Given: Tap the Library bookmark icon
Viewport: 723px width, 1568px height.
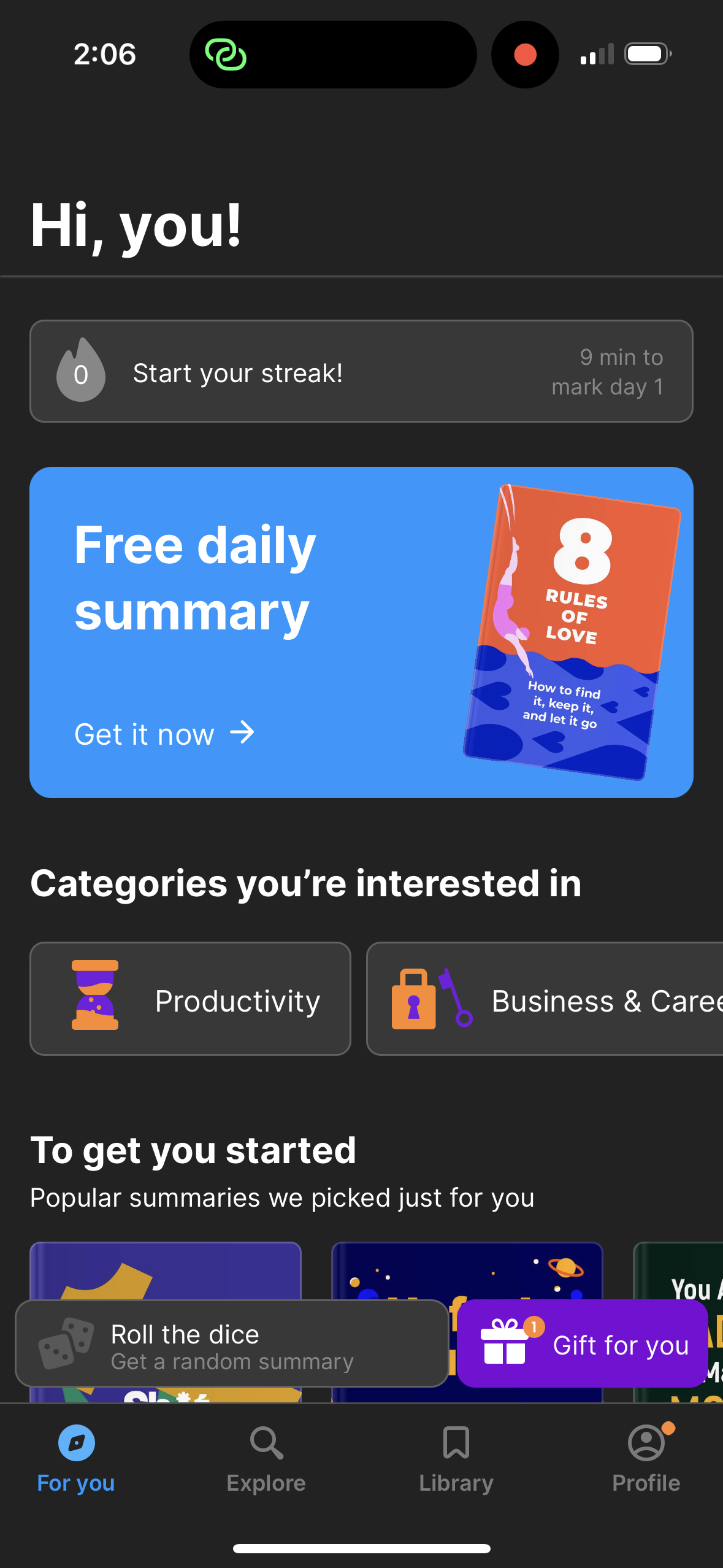Looking at the screenshot, I should pos(456,1443).
